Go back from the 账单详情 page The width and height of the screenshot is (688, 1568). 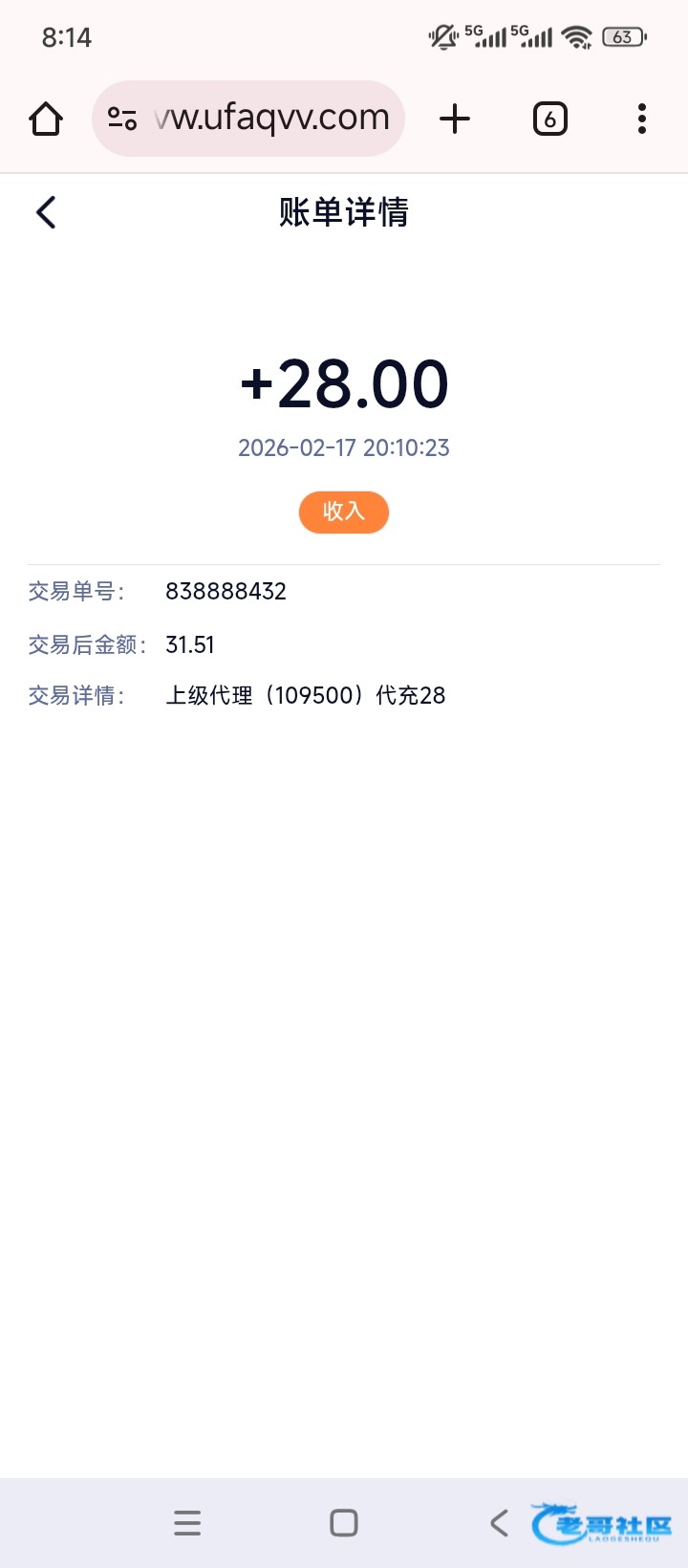coord(46,212)
